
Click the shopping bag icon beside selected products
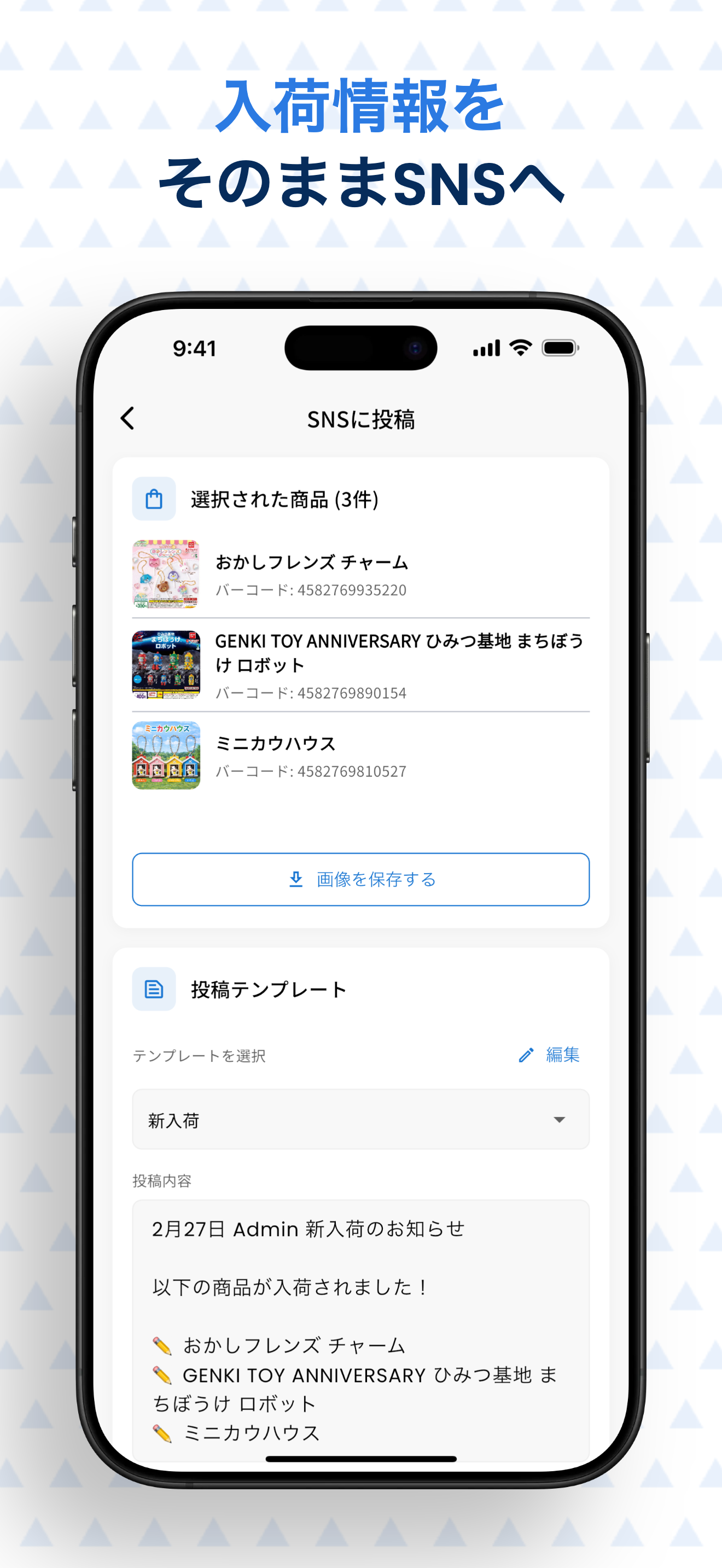(x=154, y=498)
